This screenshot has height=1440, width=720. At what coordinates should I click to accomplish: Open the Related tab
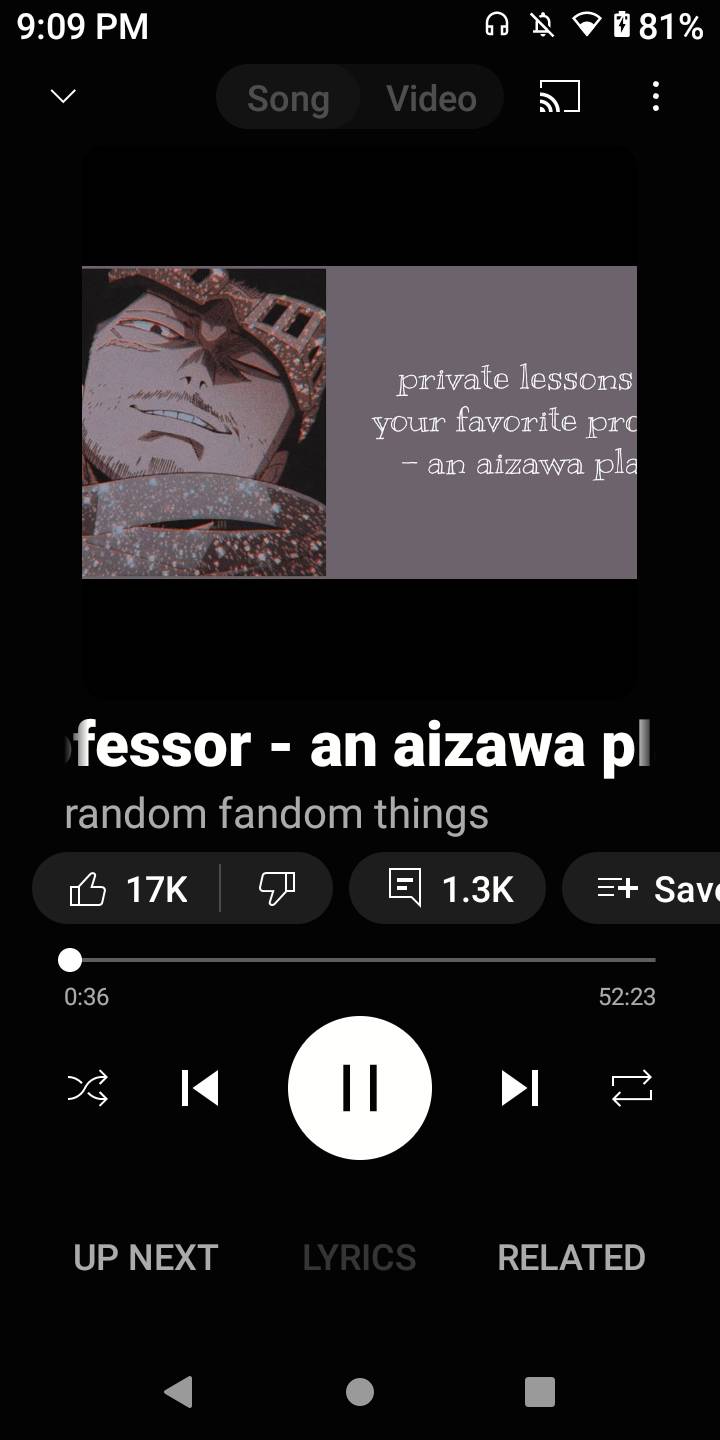point(571,1257)
